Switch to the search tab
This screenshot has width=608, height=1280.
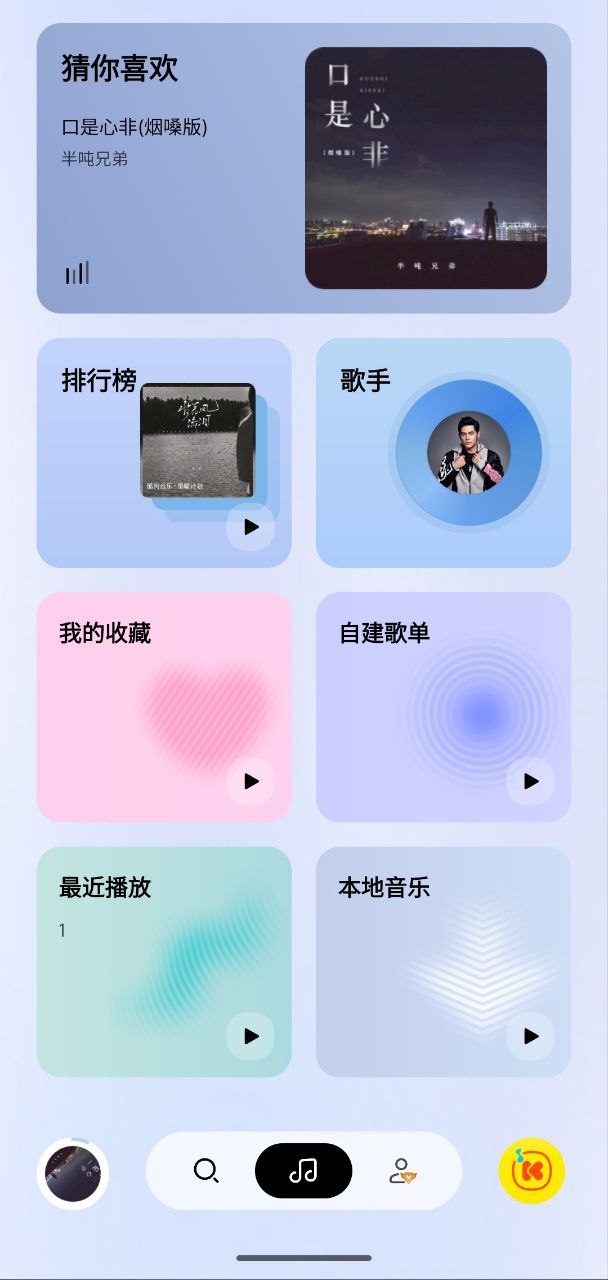[x=206, y=1171]
